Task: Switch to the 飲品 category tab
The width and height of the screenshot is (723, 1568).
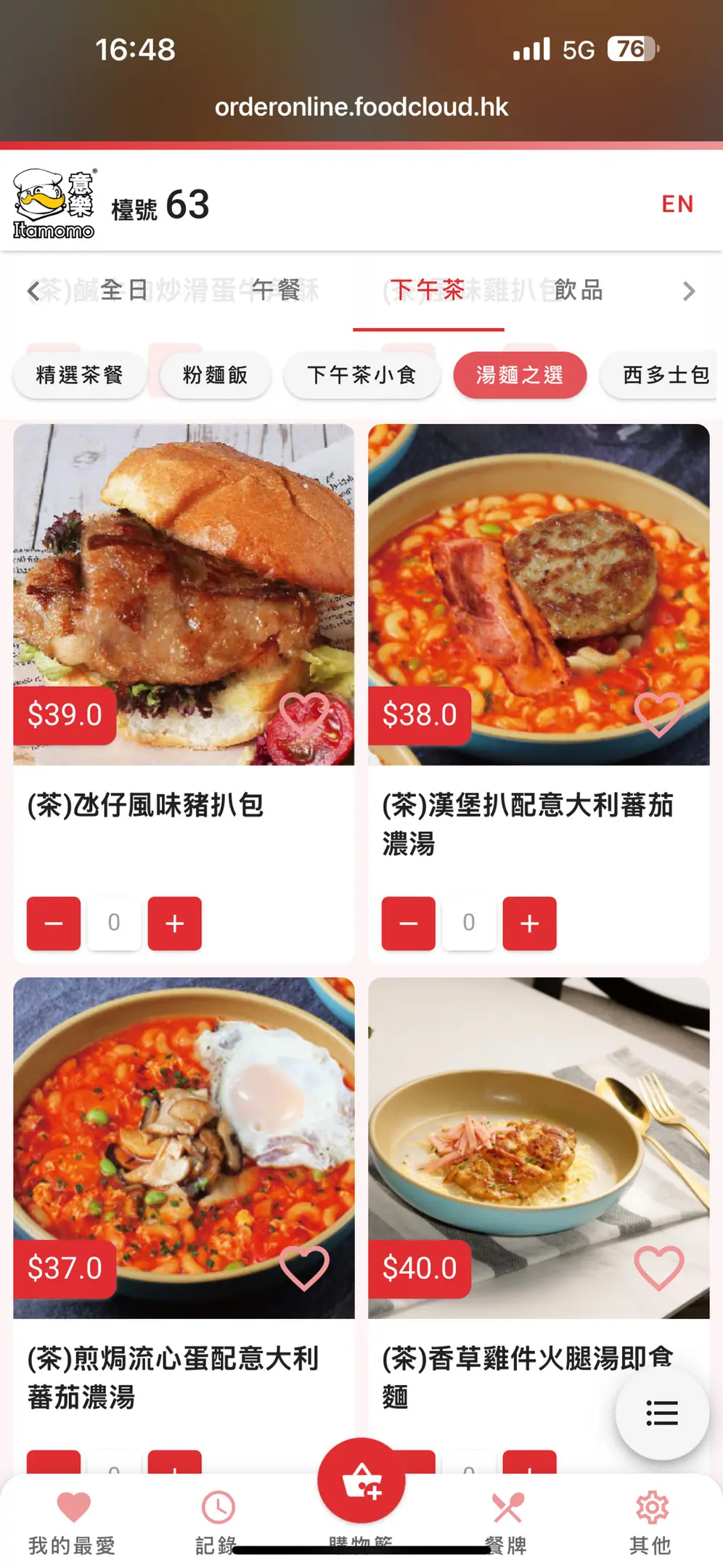Action: click(x=579, y=290)
